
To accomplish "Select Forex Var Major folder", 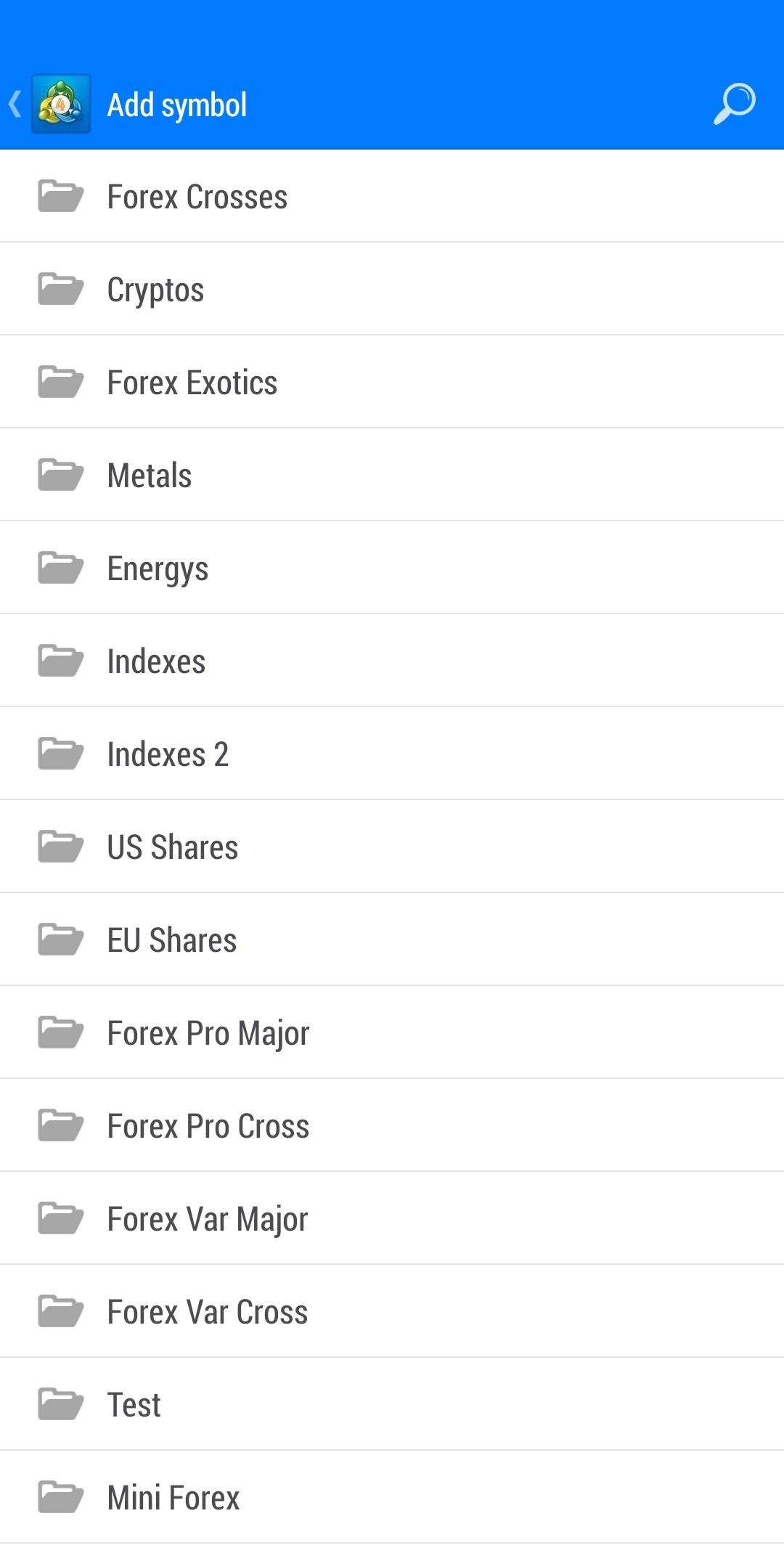I will click(392, 1218).
